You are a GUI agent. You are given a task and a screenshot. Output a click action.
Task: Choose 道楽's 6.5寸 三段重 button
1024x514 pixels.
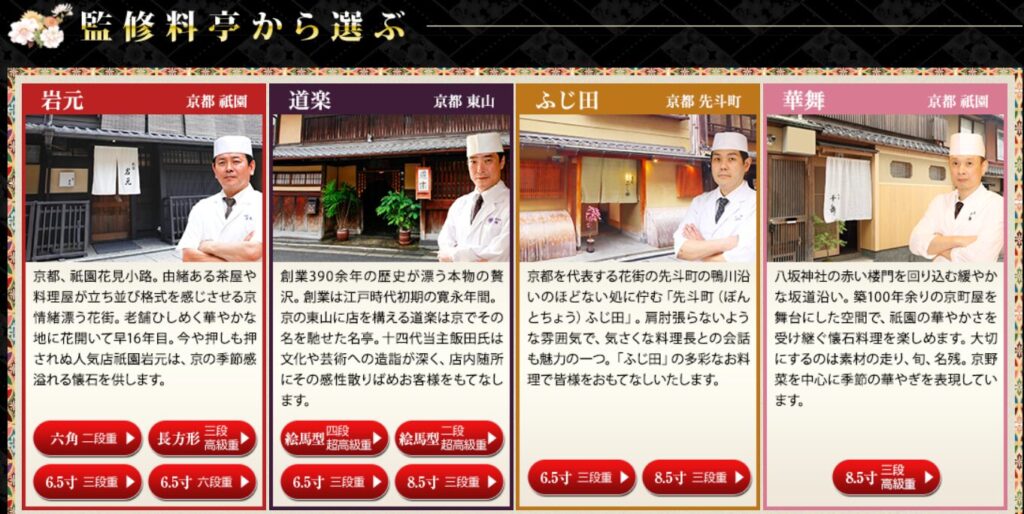coord(333,482)
